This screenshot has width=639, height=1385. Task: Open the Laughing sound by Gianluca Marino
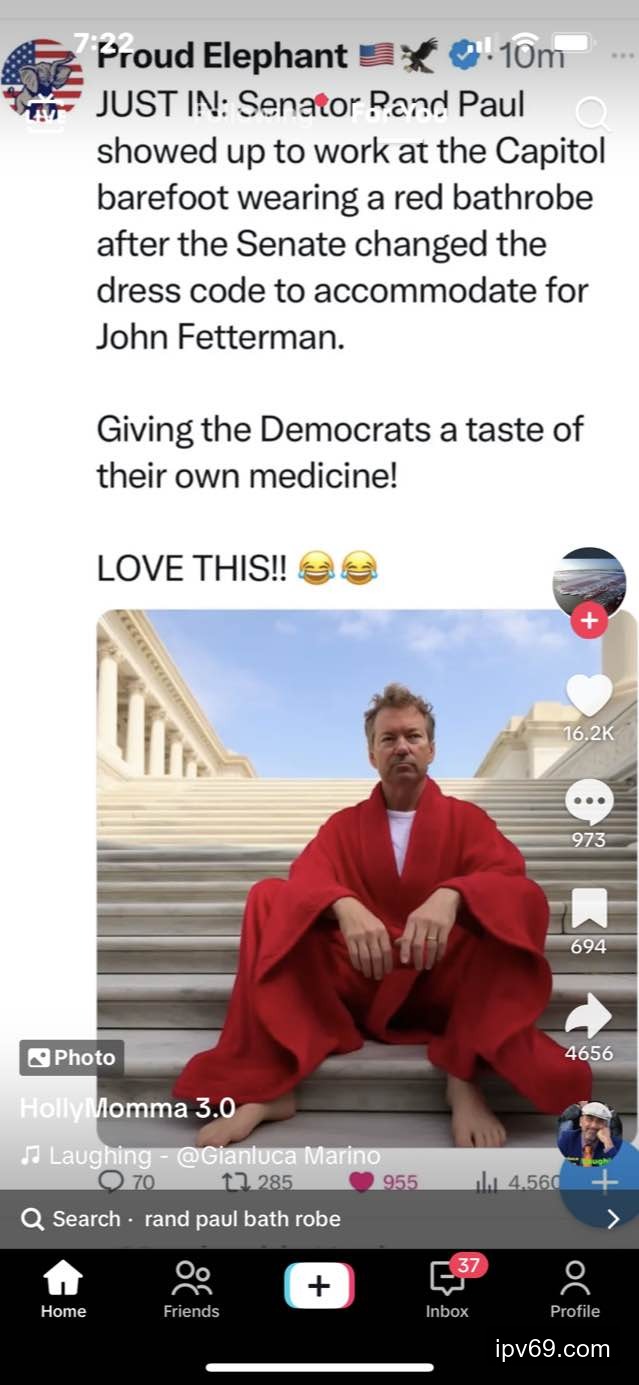pyautogui.click(x=200, y=1156)
